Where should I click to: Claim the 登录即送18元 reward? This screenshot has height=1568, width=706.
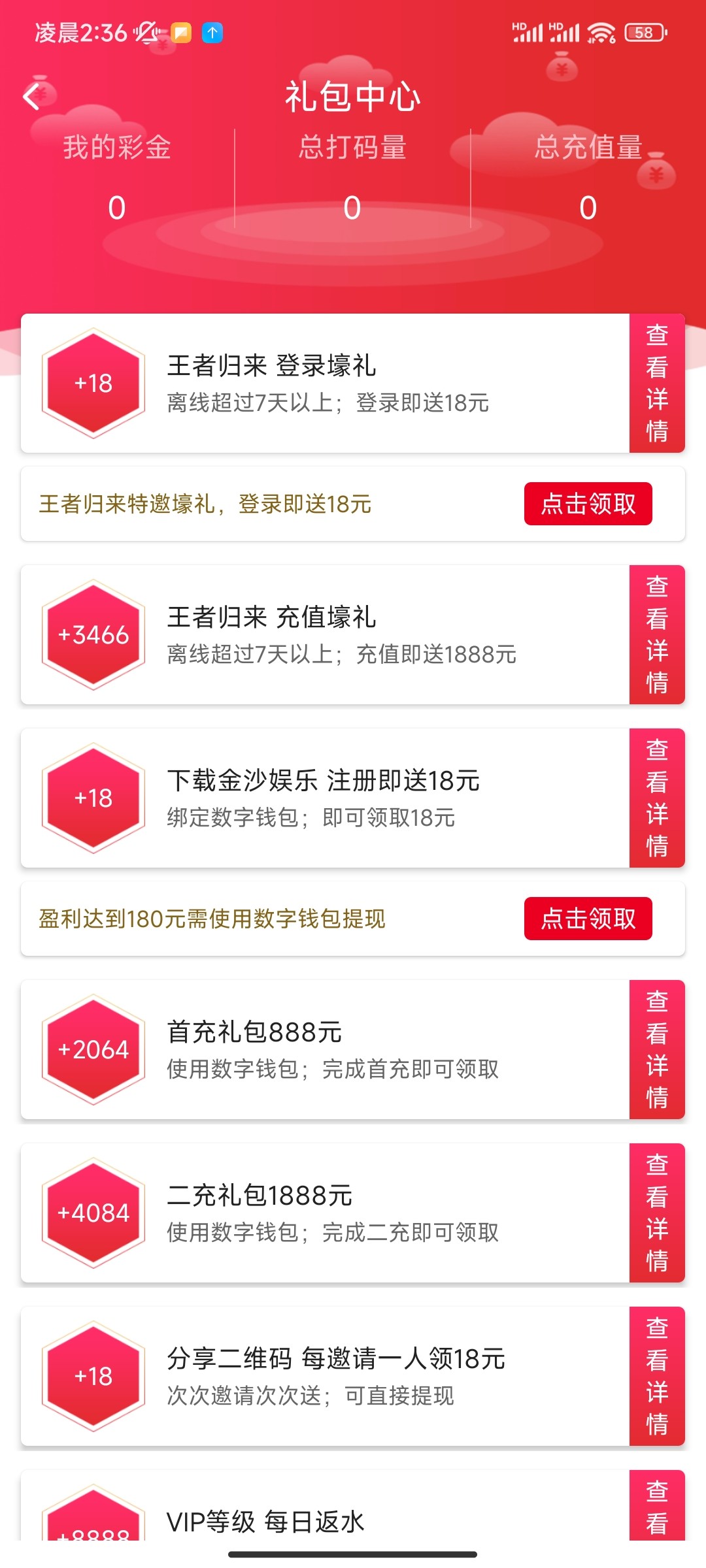tap(588, 504)
